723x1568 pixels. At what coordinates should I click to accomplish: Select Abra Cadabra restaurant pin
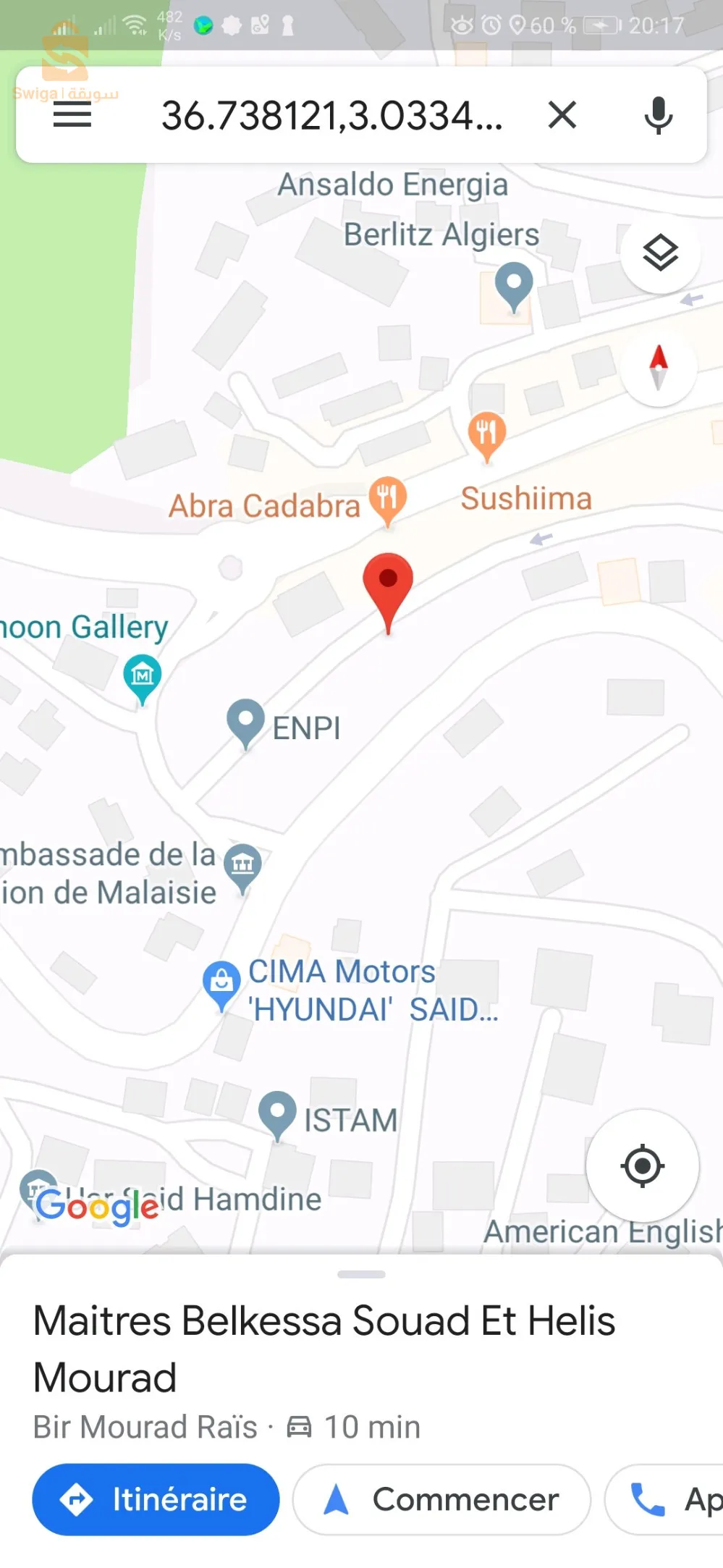click(x=387, y=498)
